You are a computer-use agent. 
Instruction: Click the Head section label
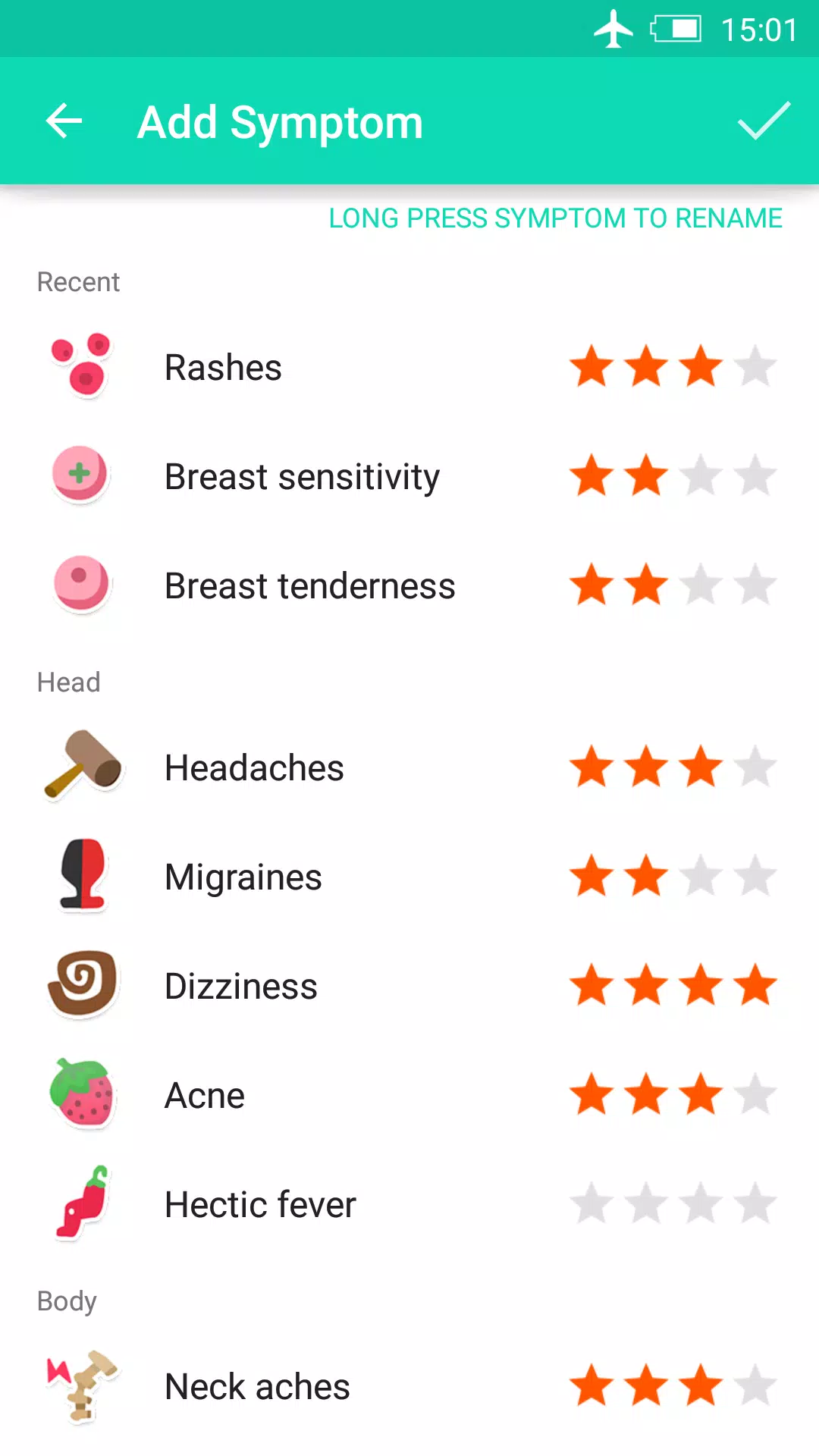(68, 682)
